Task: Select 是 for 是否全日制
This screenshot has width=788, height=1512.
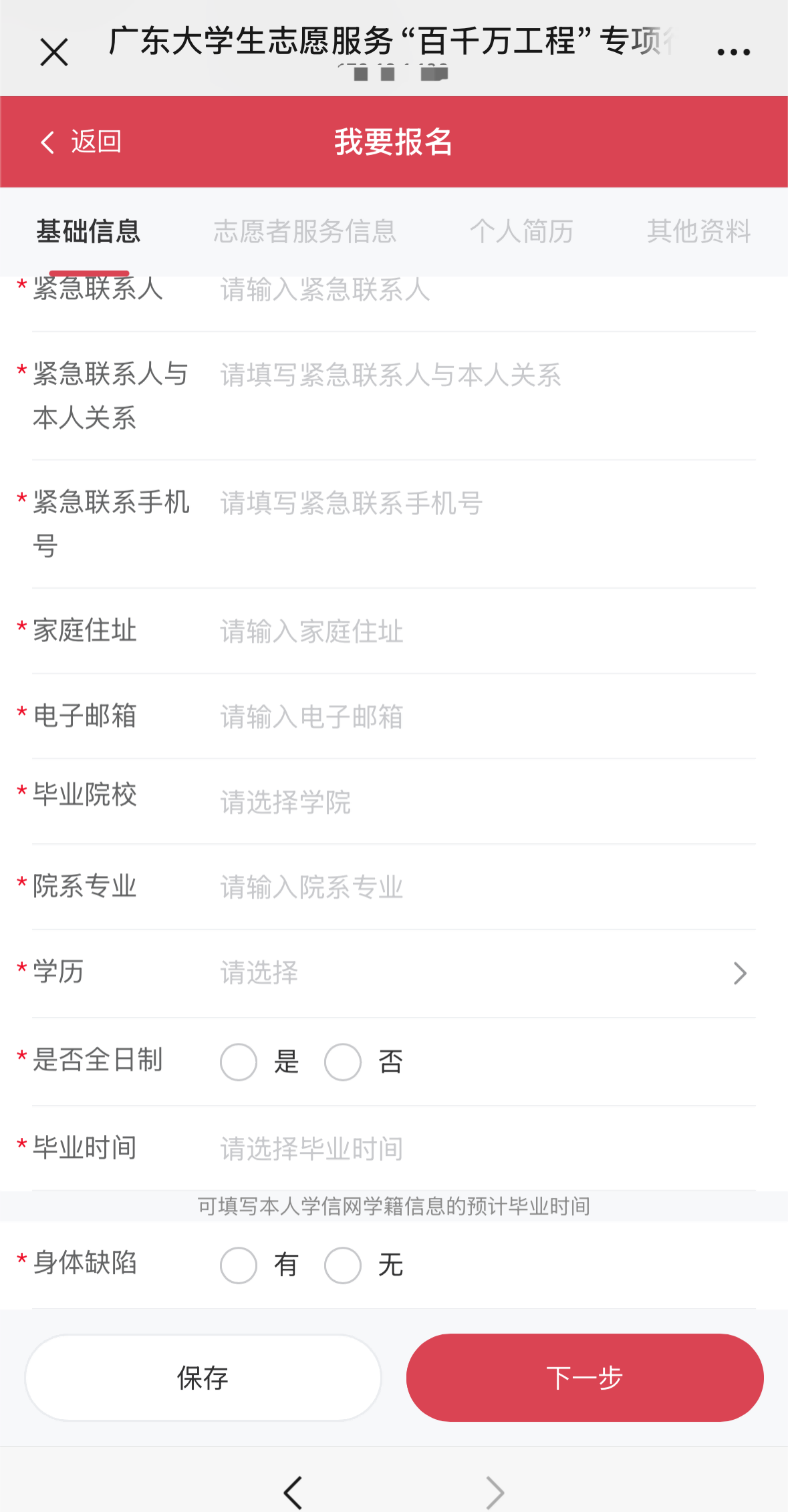Action: click(239, 1062)
